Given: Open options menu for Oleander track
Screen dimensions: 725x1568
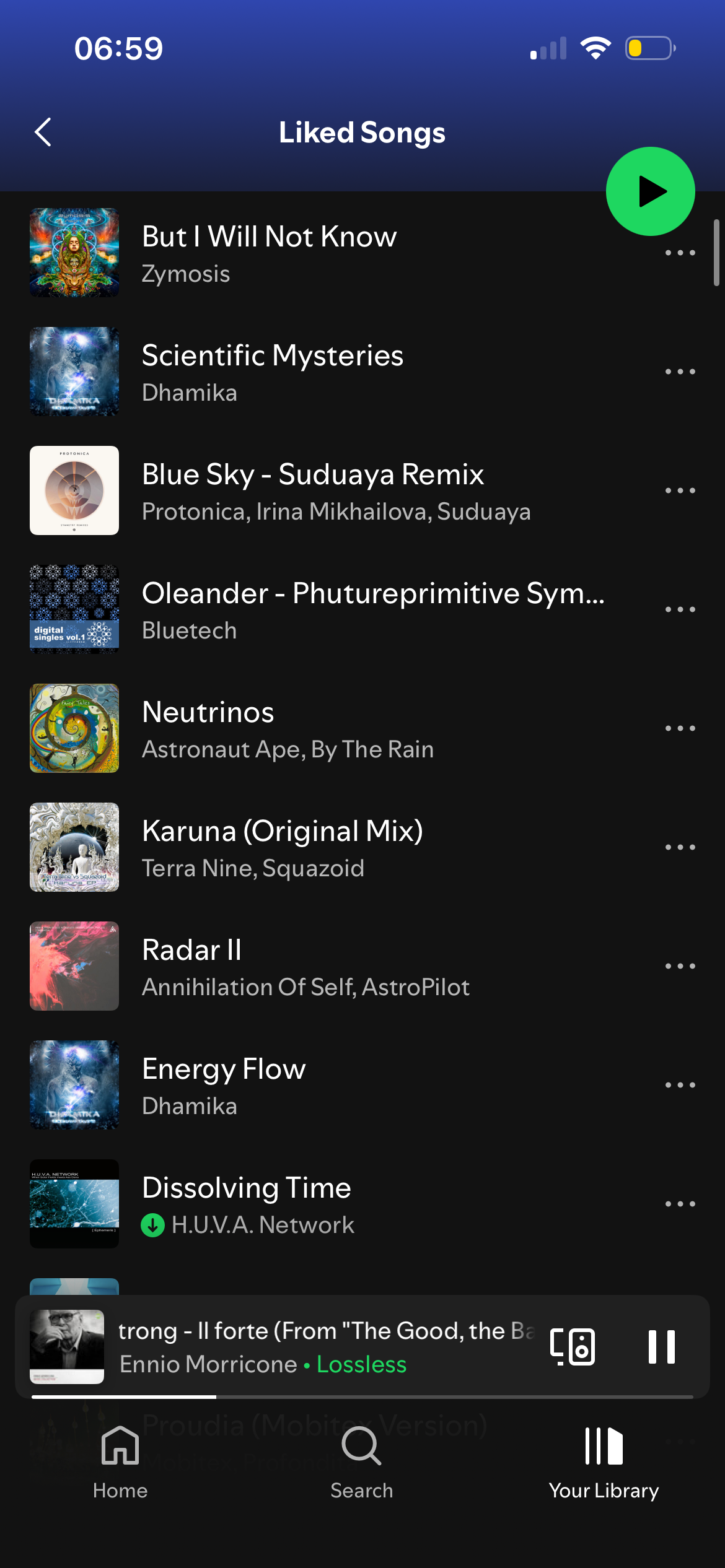Looking at the screenshot, I should [680, 609].
